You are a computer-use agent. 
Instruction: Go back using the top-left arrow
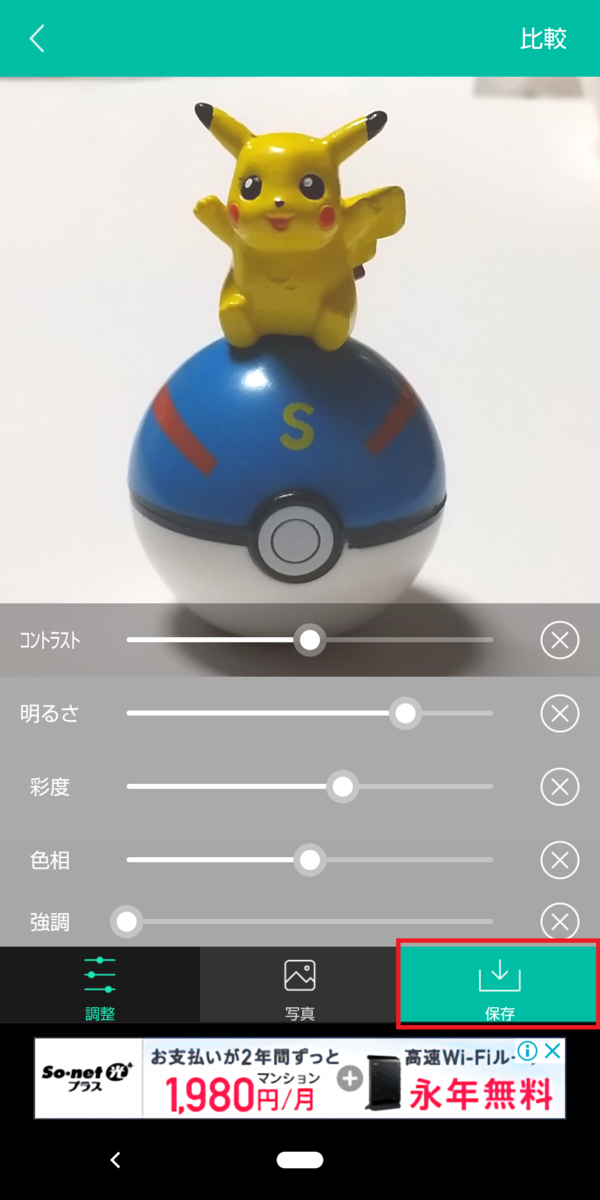[x=37, y=39]
